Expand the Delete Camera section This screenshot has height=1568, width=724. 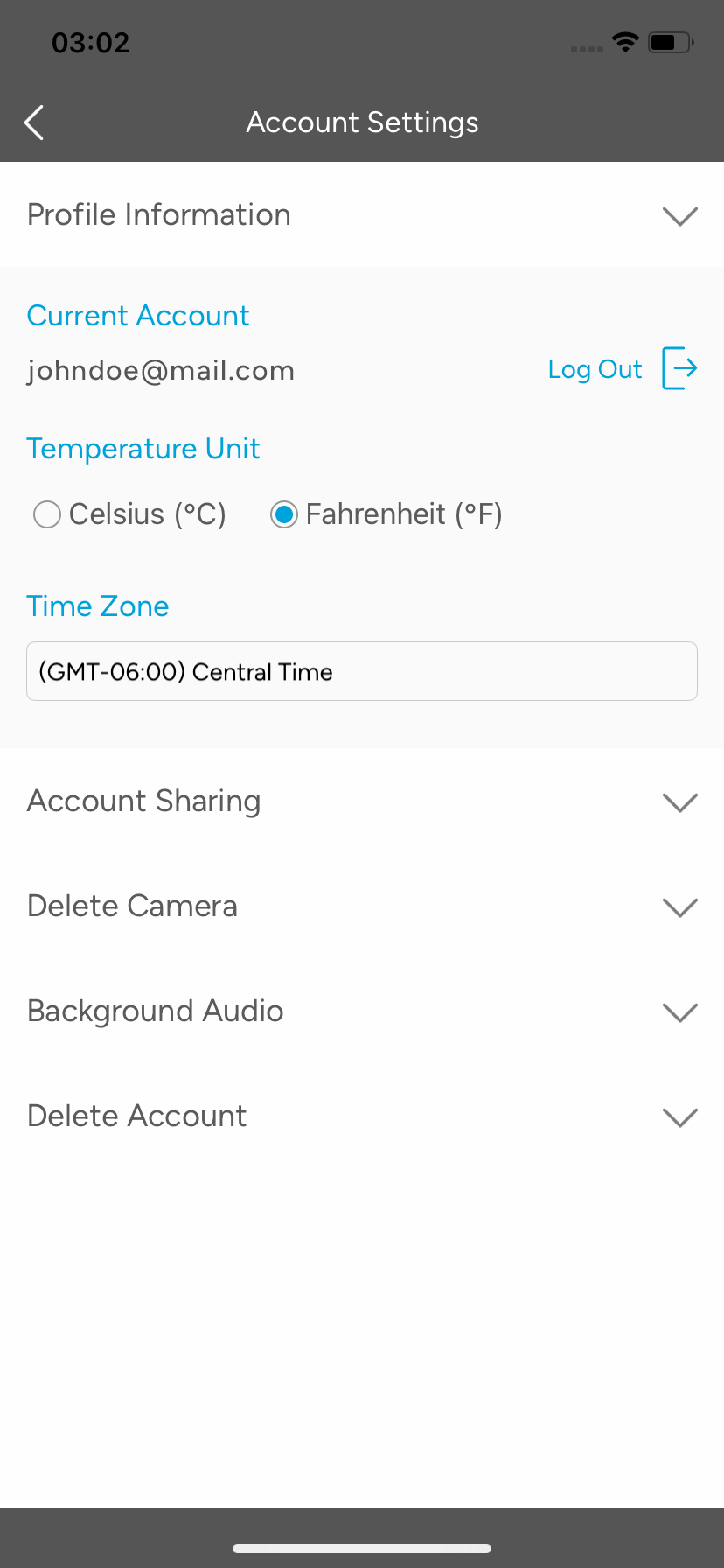[362, 906]
